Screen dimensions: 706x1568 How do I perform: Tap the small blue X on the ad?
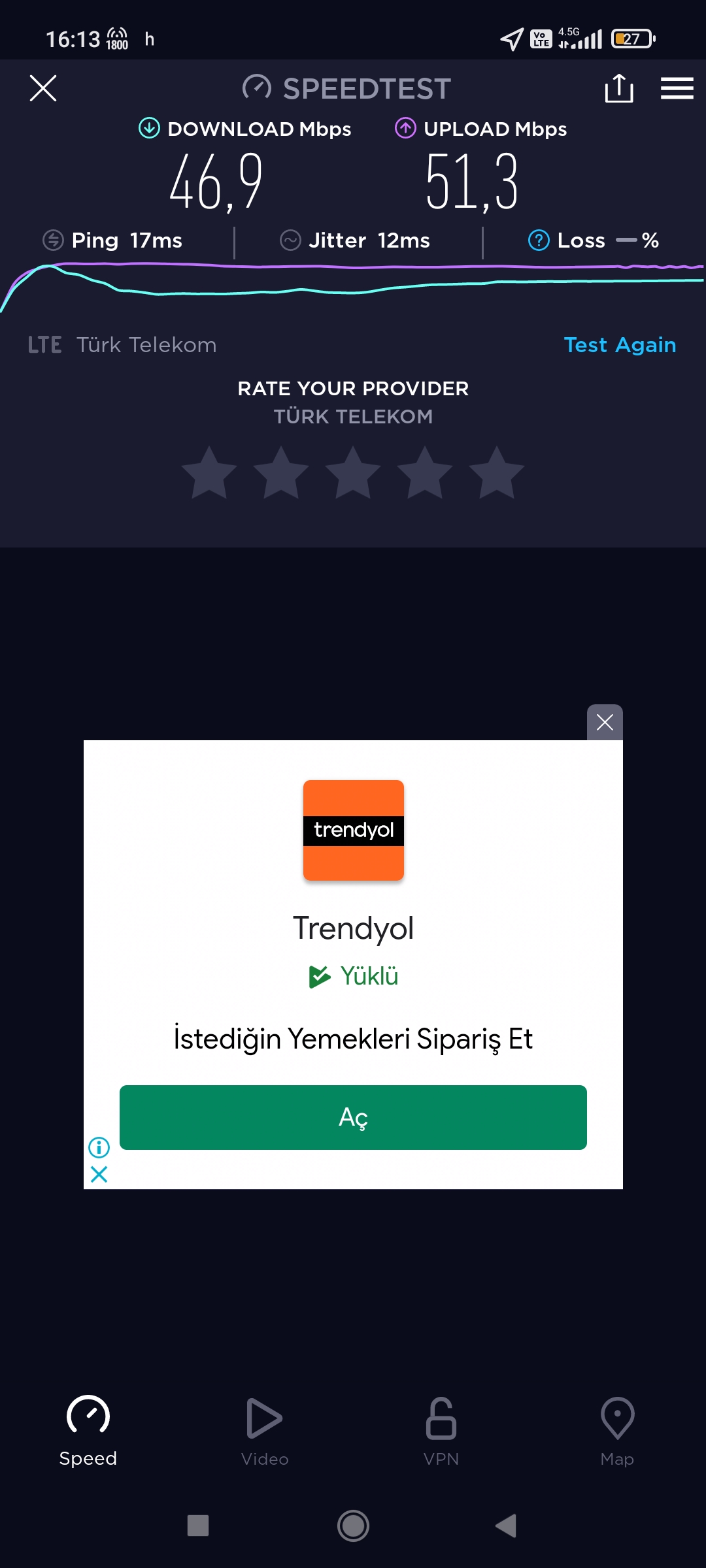pos(99,1175)
